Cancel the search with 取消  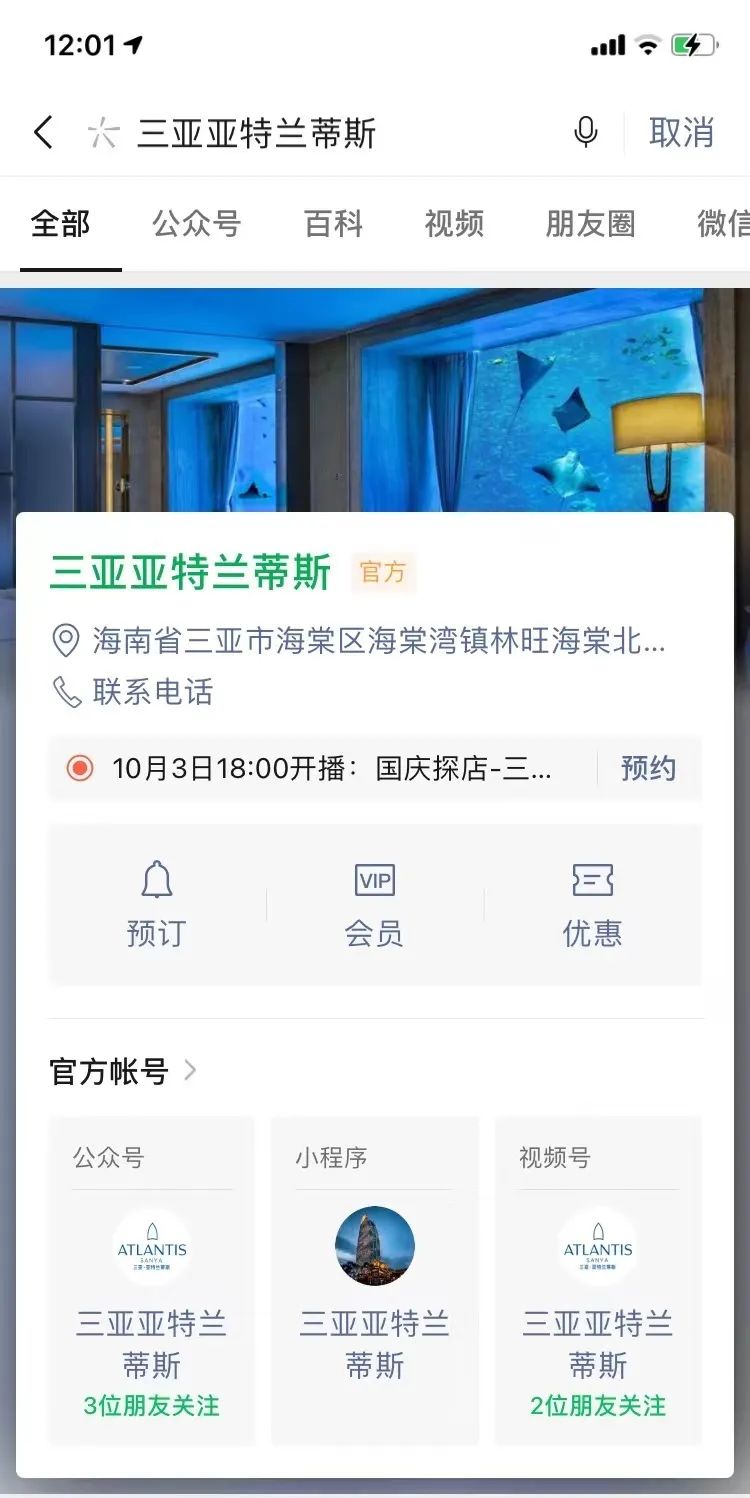point(681,132)
